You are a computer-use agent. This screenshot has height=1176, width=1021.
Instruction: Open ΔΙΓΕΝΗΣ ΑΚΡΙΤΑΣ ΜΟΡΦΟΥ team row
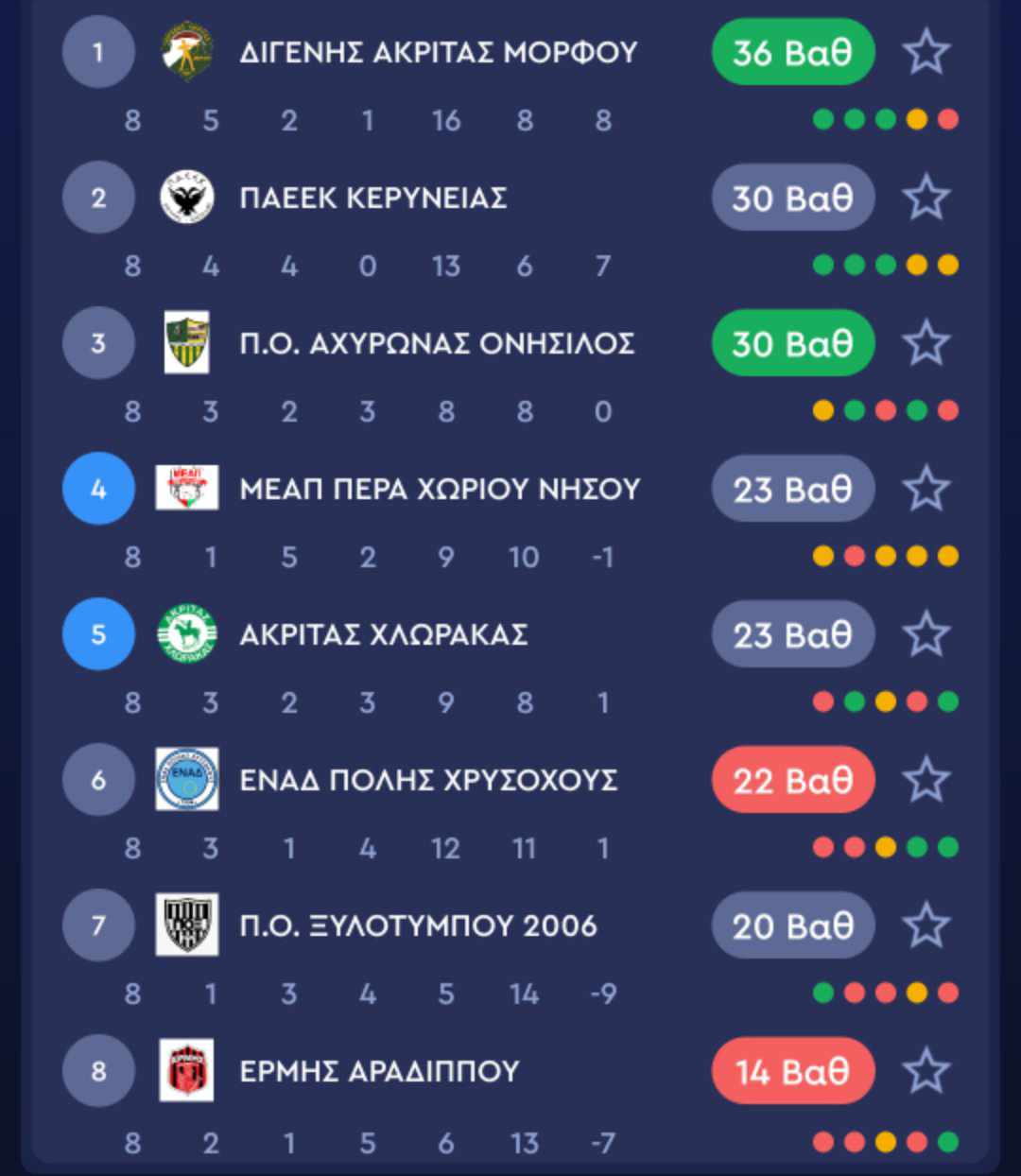pyautogui.click(x=438, y=52)
